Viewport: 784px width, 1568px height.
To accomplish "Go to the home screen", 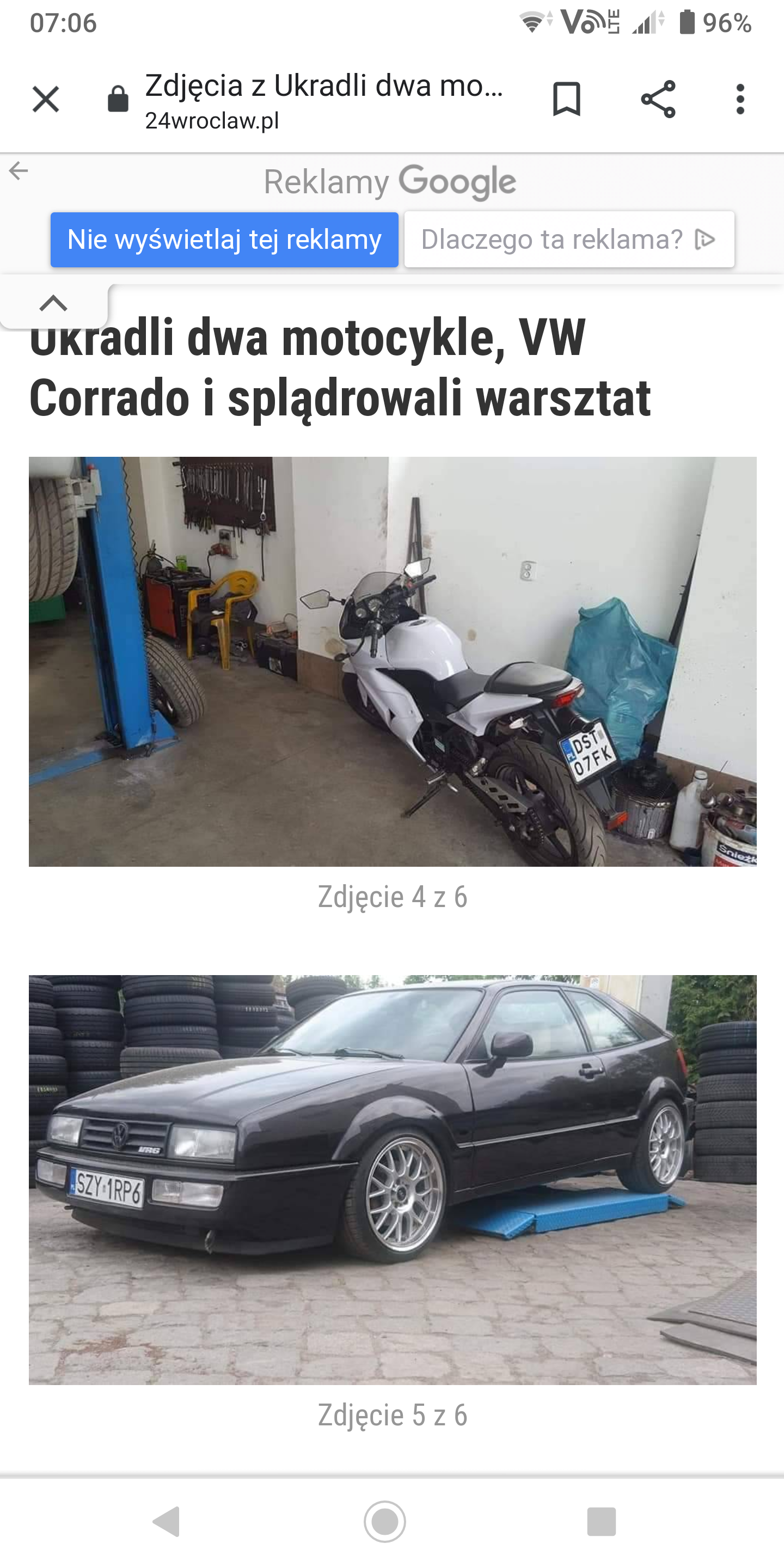I will pyautogui.click(x=385, y=1522).
